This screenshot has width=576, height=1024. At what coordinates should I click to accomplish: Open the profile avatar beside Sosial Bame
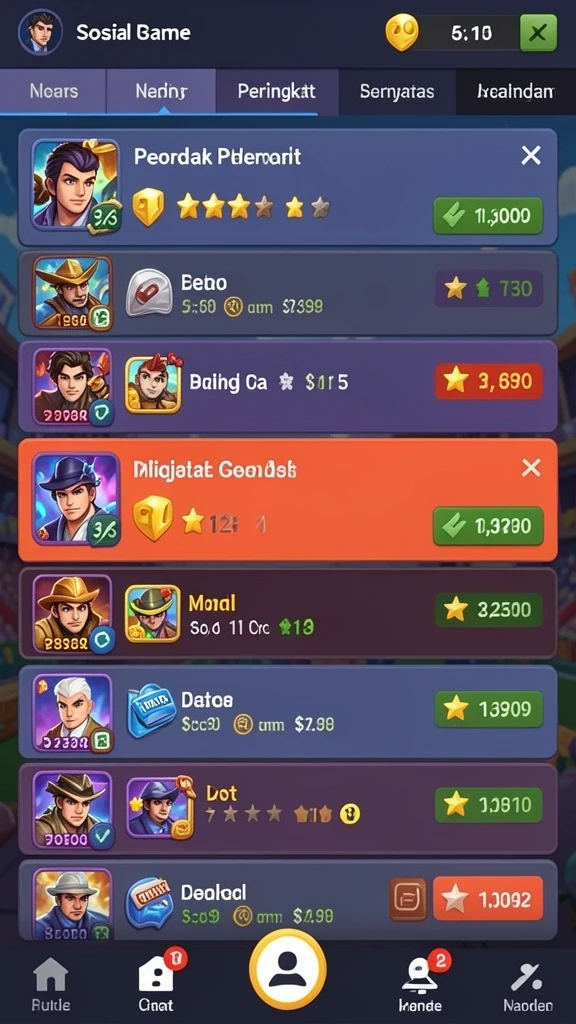pos(40,32)
